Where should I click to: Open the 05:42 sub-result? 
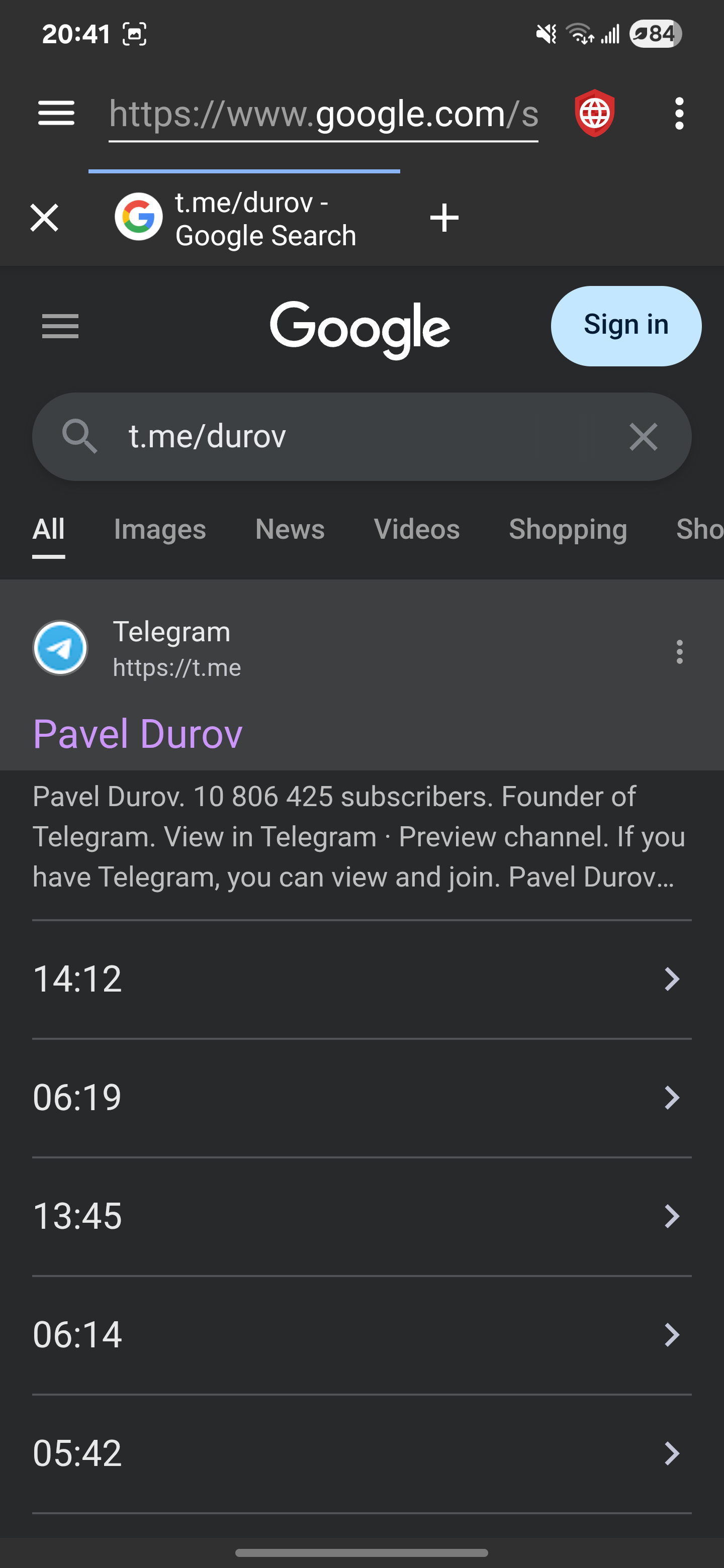point(361,1453)
